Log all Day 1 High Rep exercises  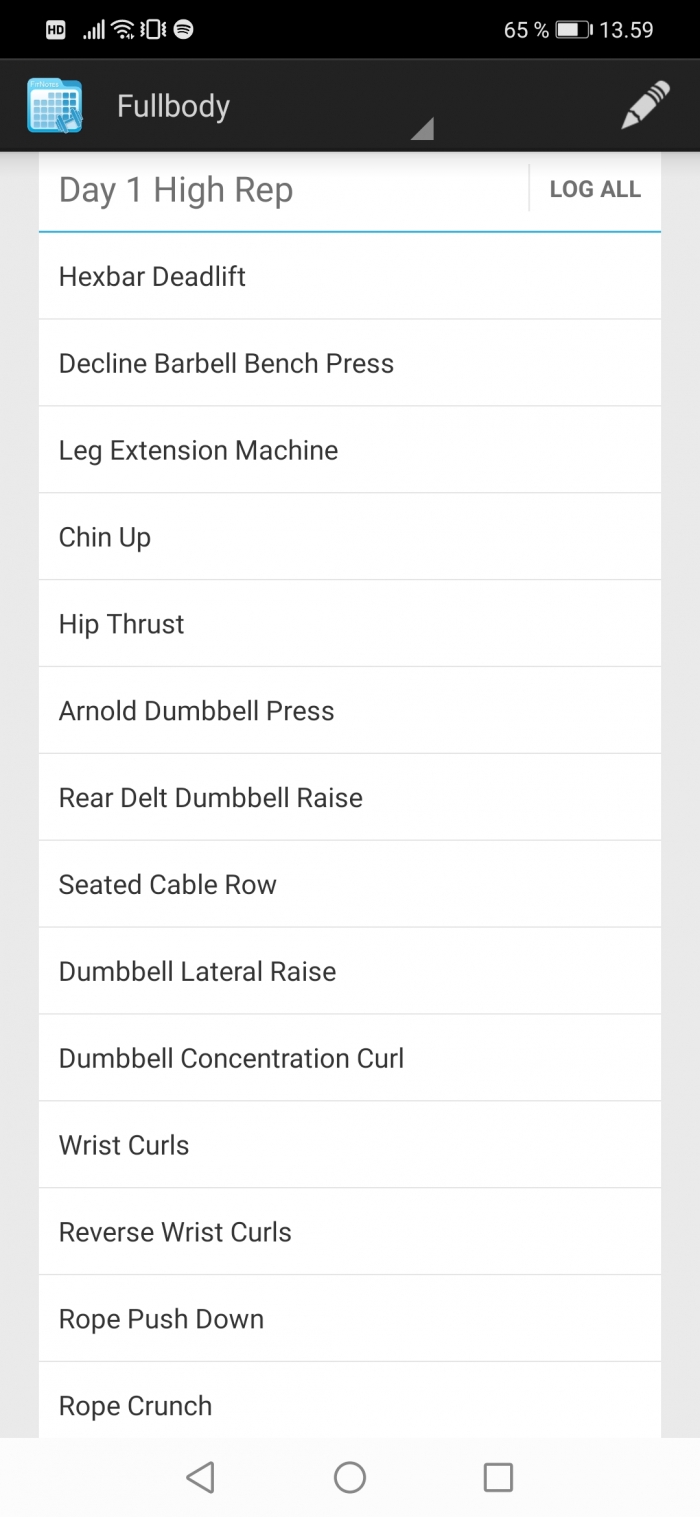tap(595, 189)
